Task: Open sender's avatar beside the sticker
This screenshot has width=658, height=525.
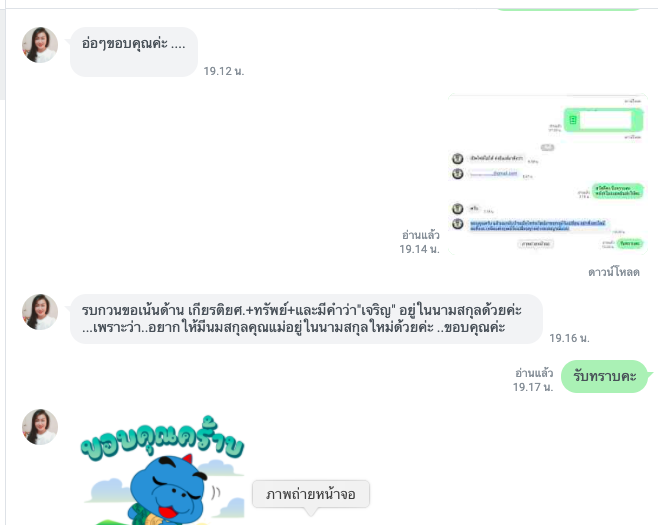Action: [x=40, y=426]
